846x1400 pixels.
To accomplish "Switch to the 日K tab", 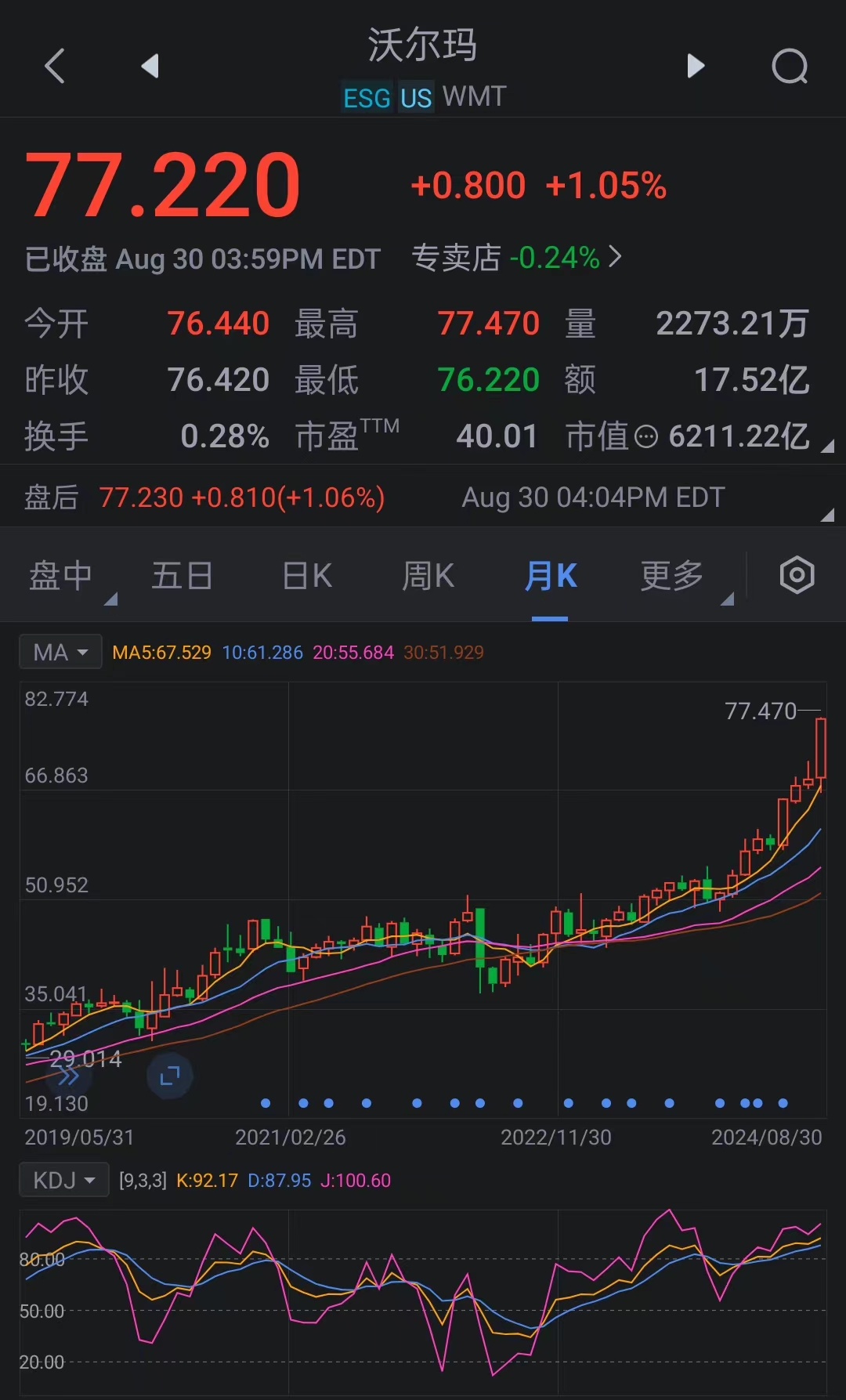I will coord(305,575).
